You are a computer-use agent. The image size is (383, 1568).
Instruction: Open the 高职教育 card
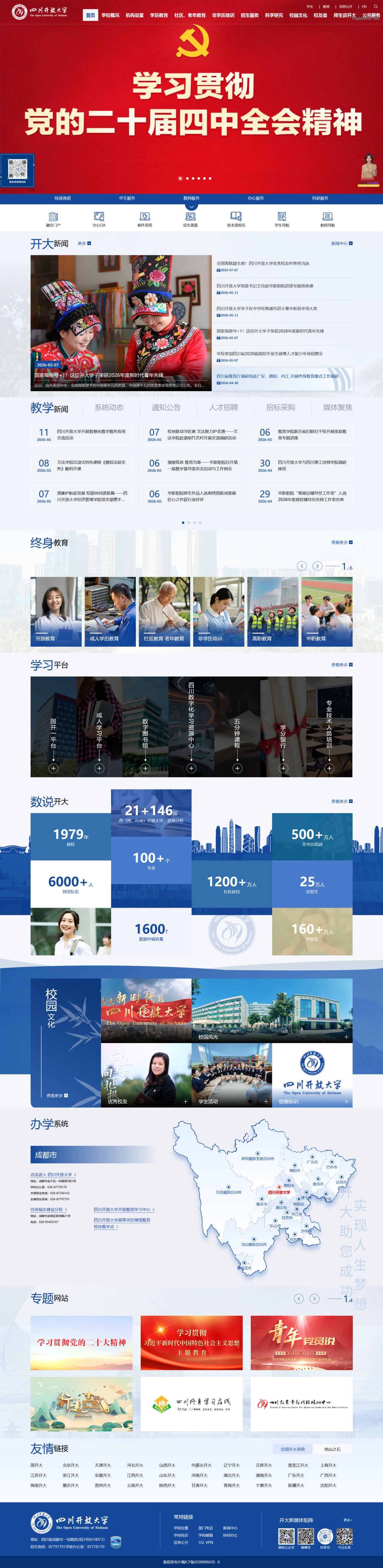272,612
